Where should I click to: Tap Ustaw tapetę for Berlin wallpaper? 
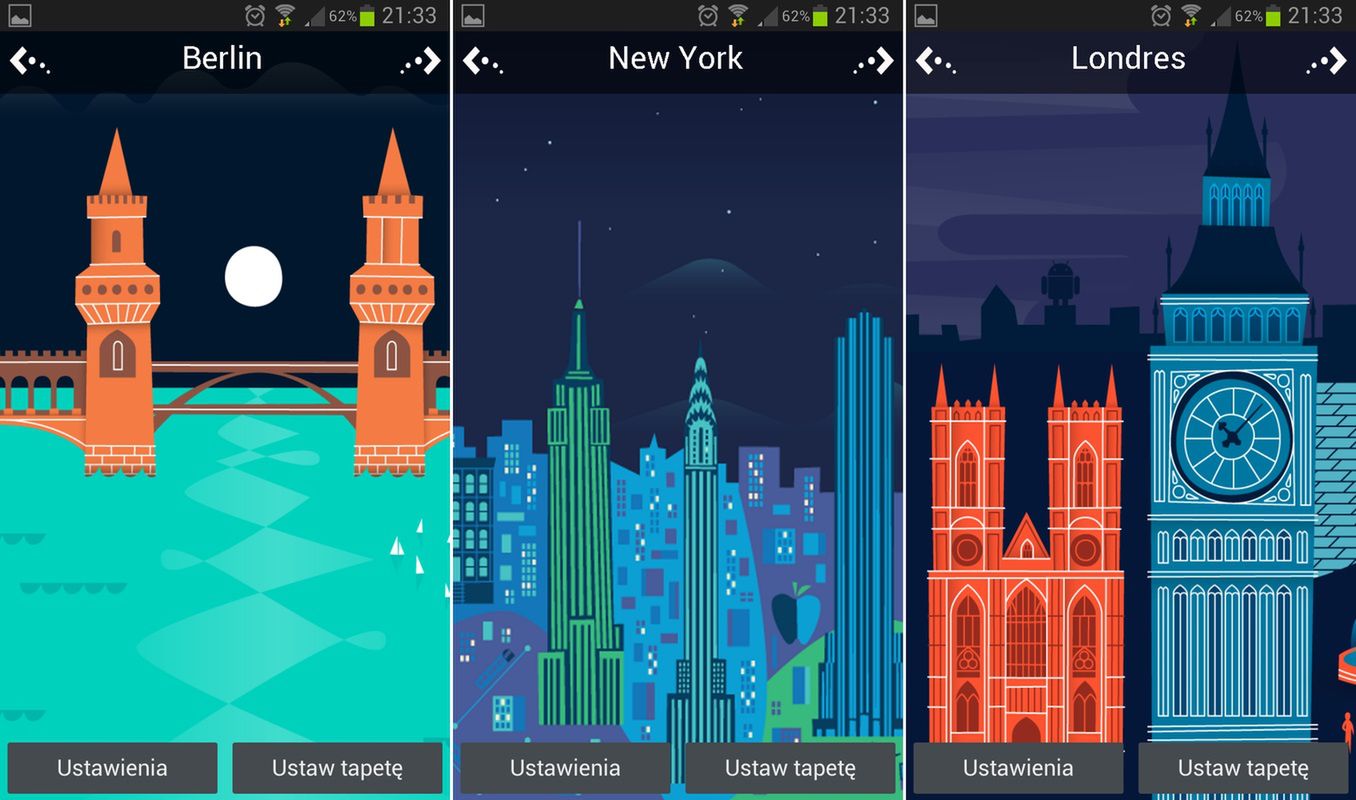pos(337,768)
